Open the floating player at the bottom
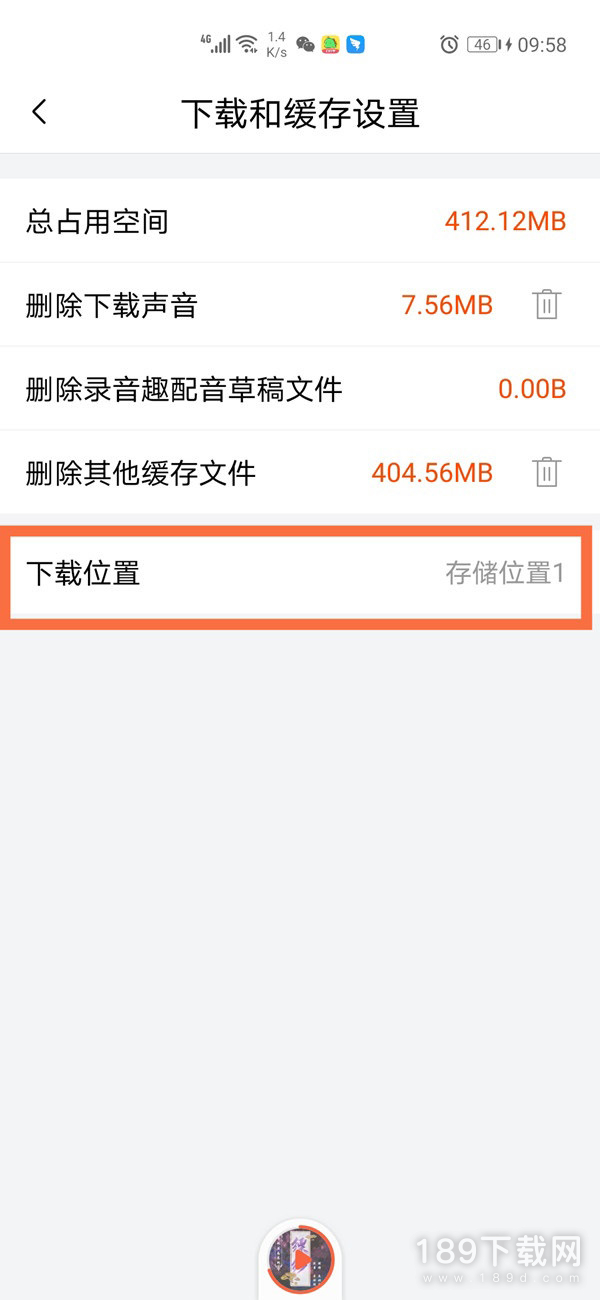 tap(300, 1259)
